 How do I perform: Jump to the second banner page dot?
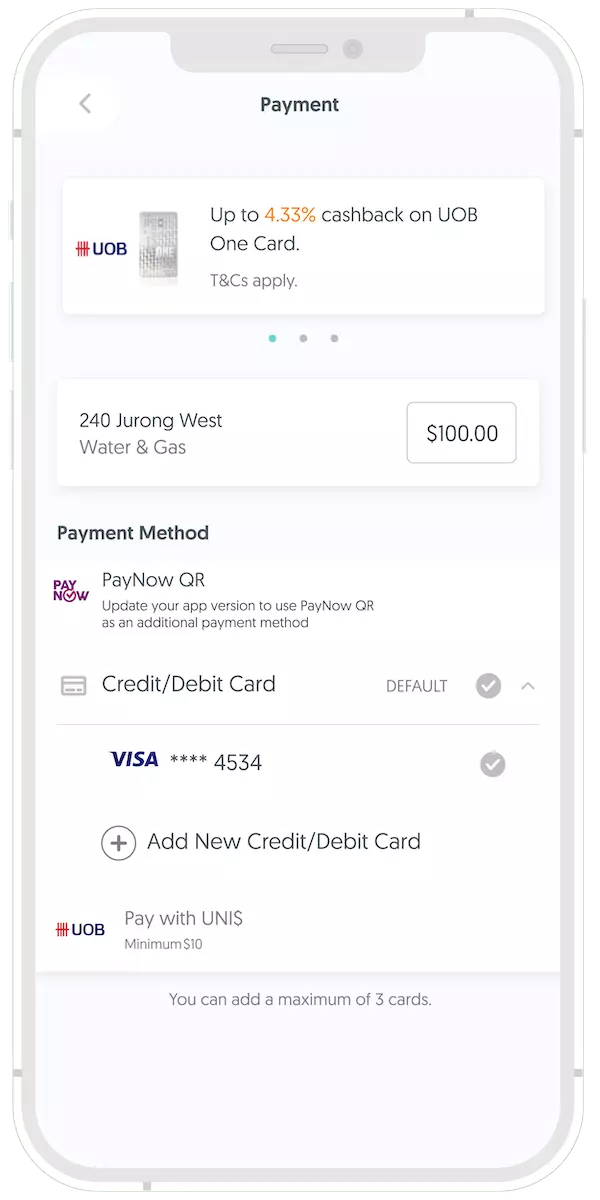303,339
